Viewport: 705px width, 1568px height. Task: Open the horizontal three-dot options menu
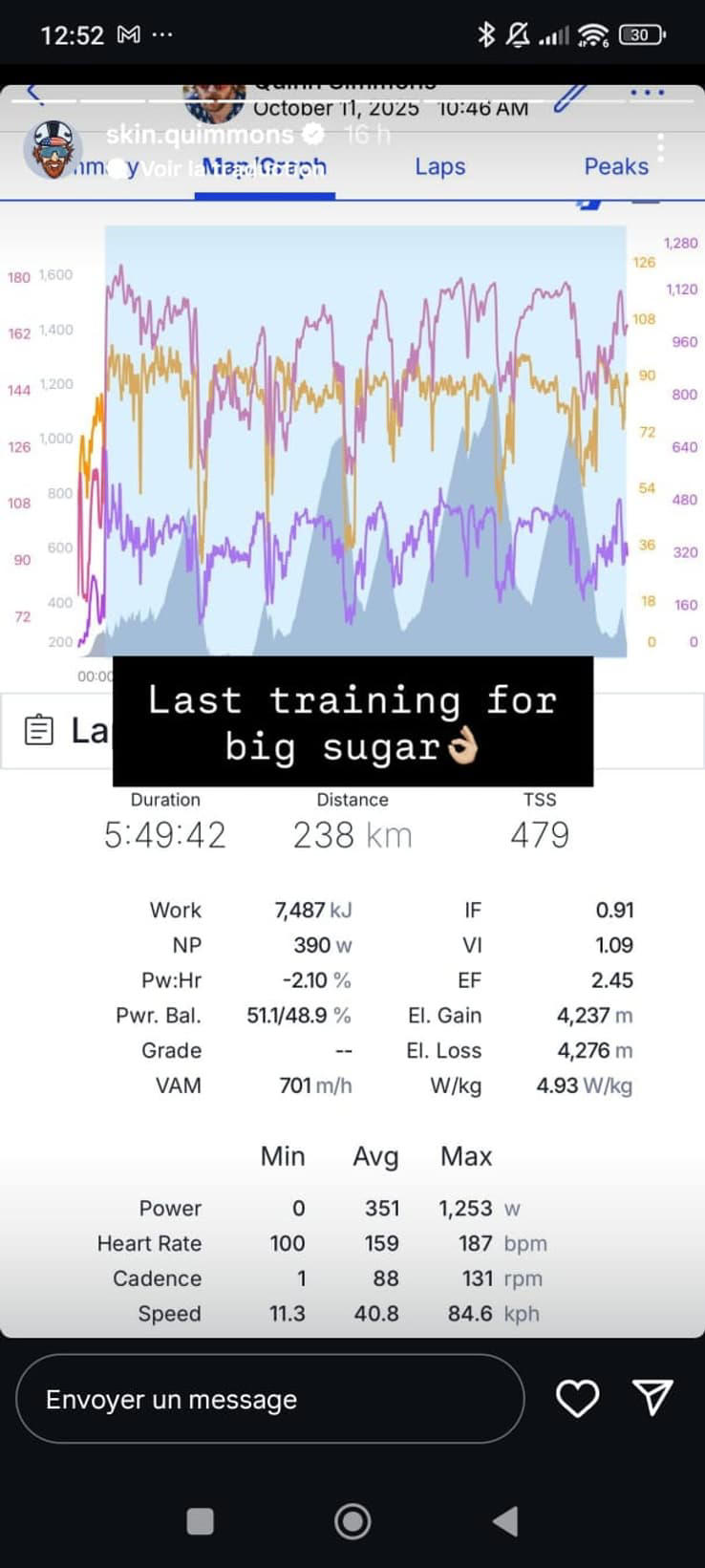pyautogui.click(x=647, y=92)
